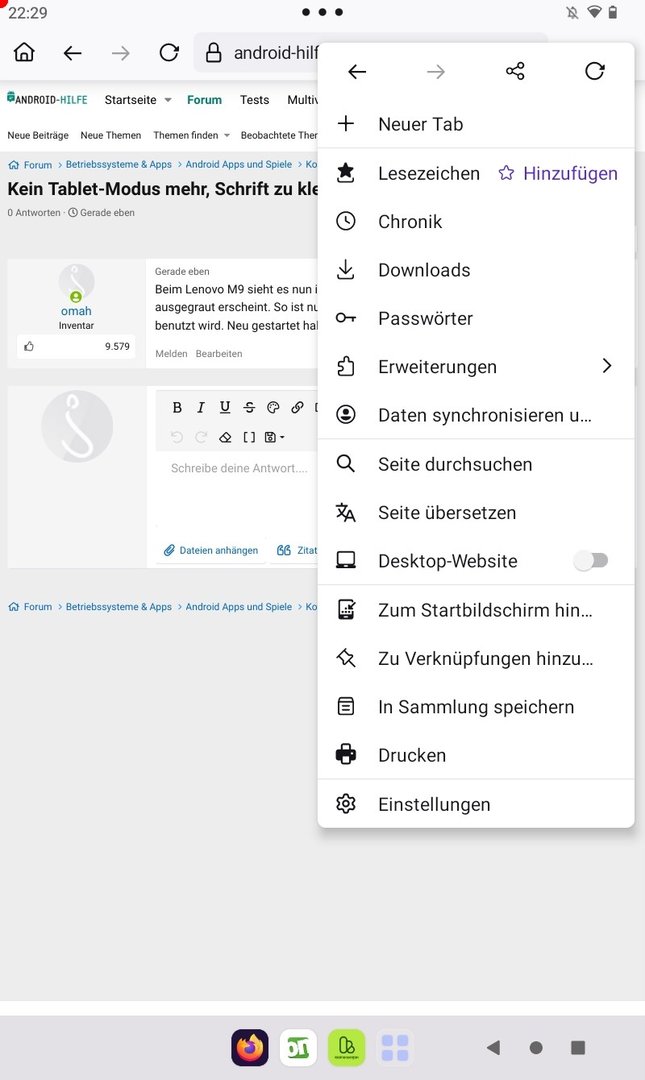This screenshot has height=1080, width=645.
Task: Enable the Desktop-Website switch
Action: (x=591, y=561)
